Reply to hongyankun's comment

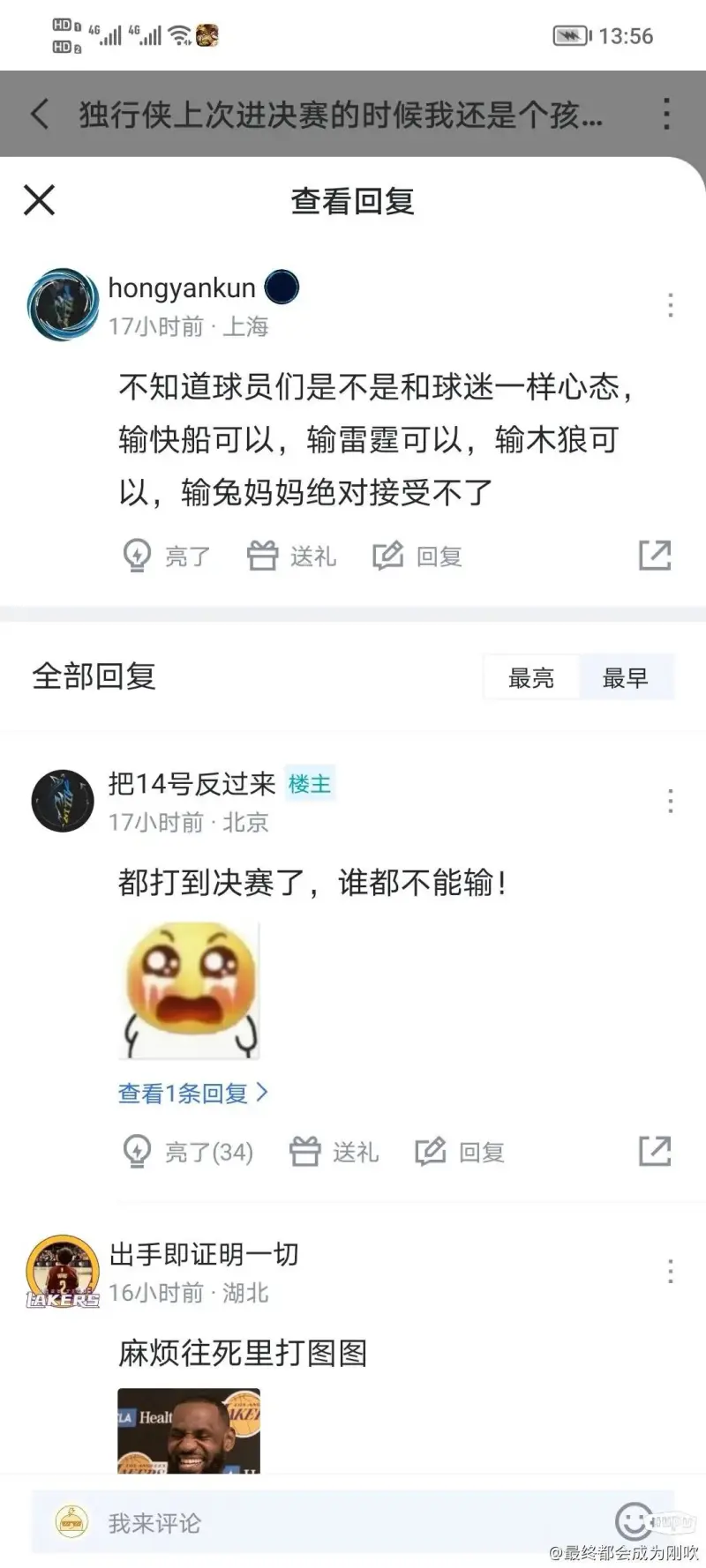click(x=417, y=556)
